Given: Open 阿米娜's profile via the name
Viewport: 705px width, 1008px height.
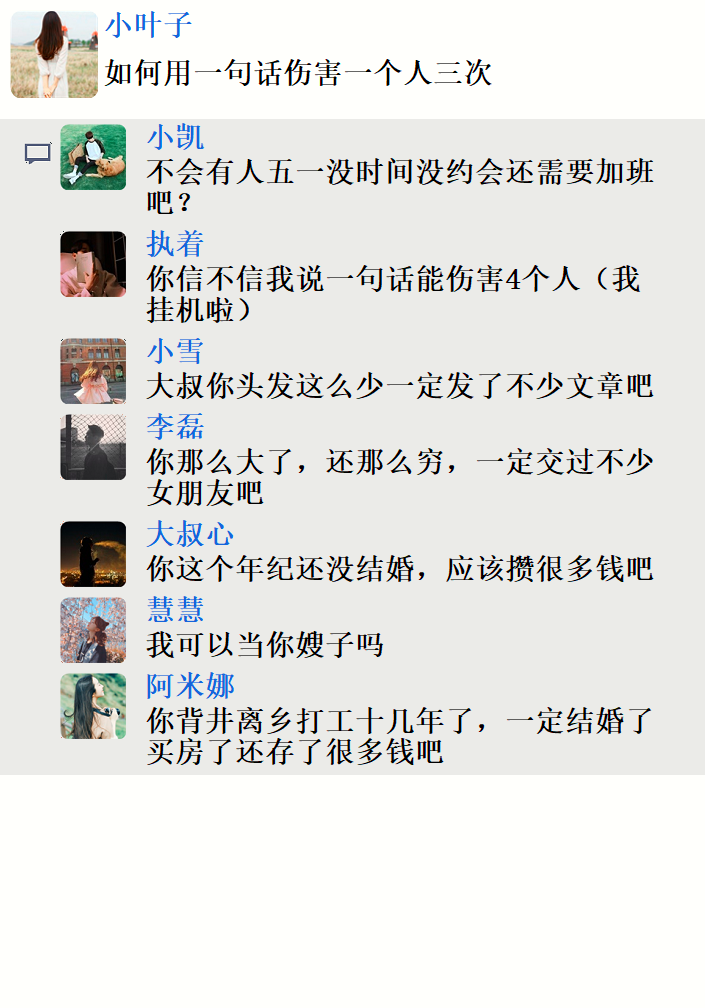Looking at the screenshot, I should coord(190,686).
